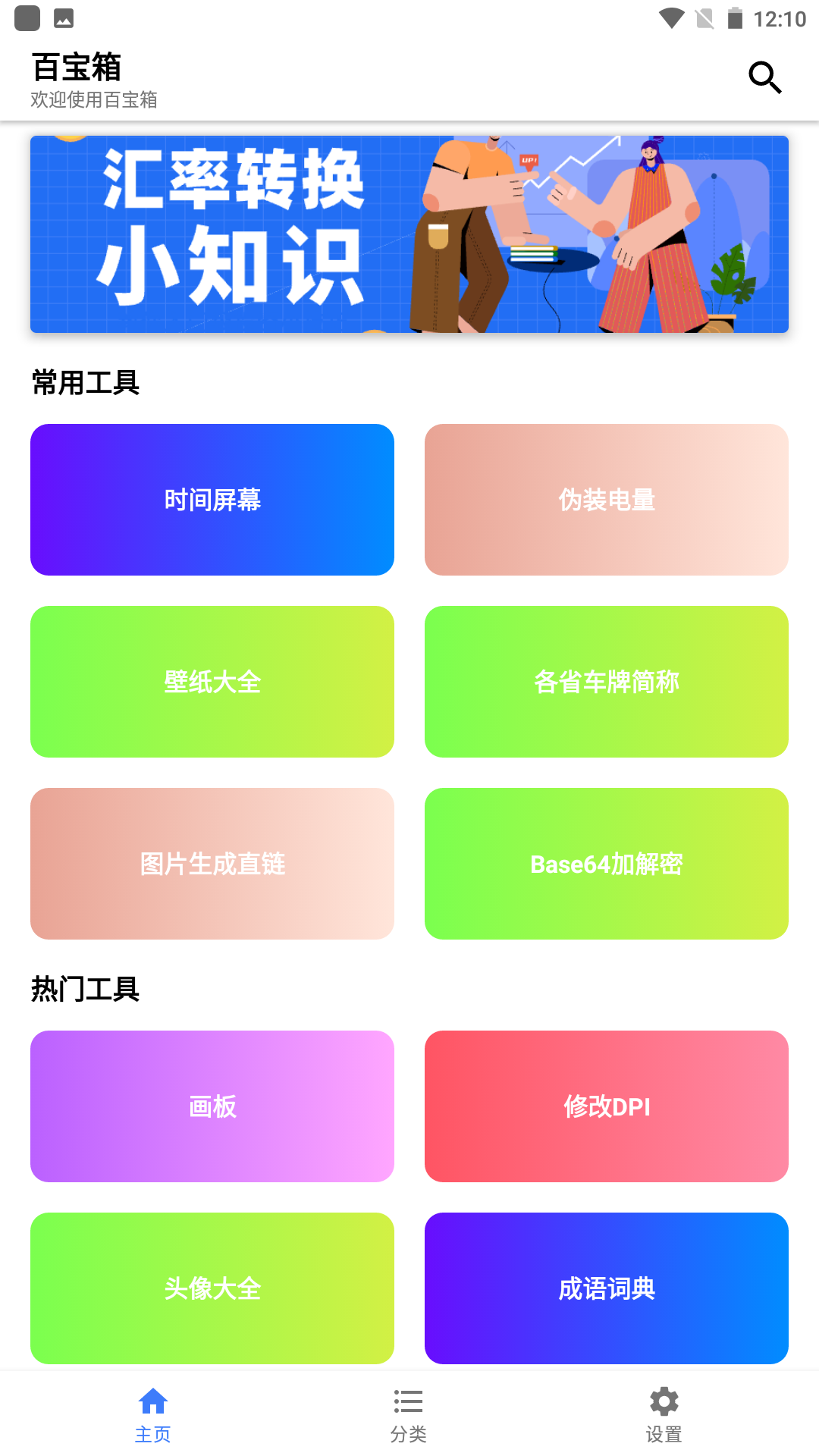
Task: Go to the 分类 tab
Action: [x=409, y=1414]
